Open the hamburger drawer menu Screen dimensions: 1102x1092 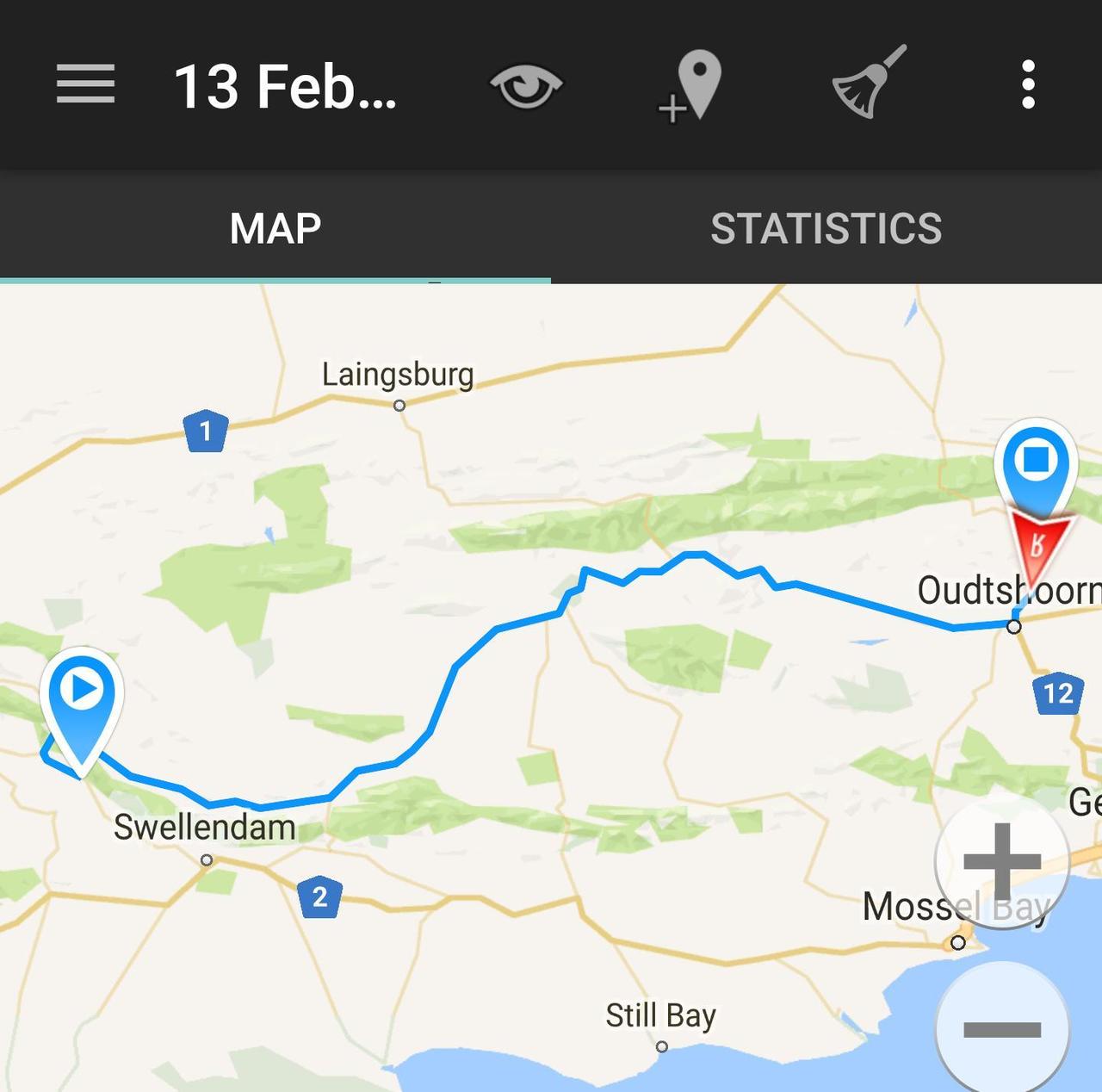[x=85, y=84]
